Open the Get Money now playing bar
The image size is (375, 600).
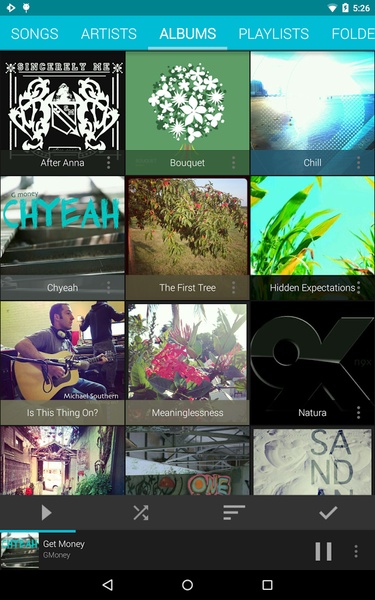[153, 550]
